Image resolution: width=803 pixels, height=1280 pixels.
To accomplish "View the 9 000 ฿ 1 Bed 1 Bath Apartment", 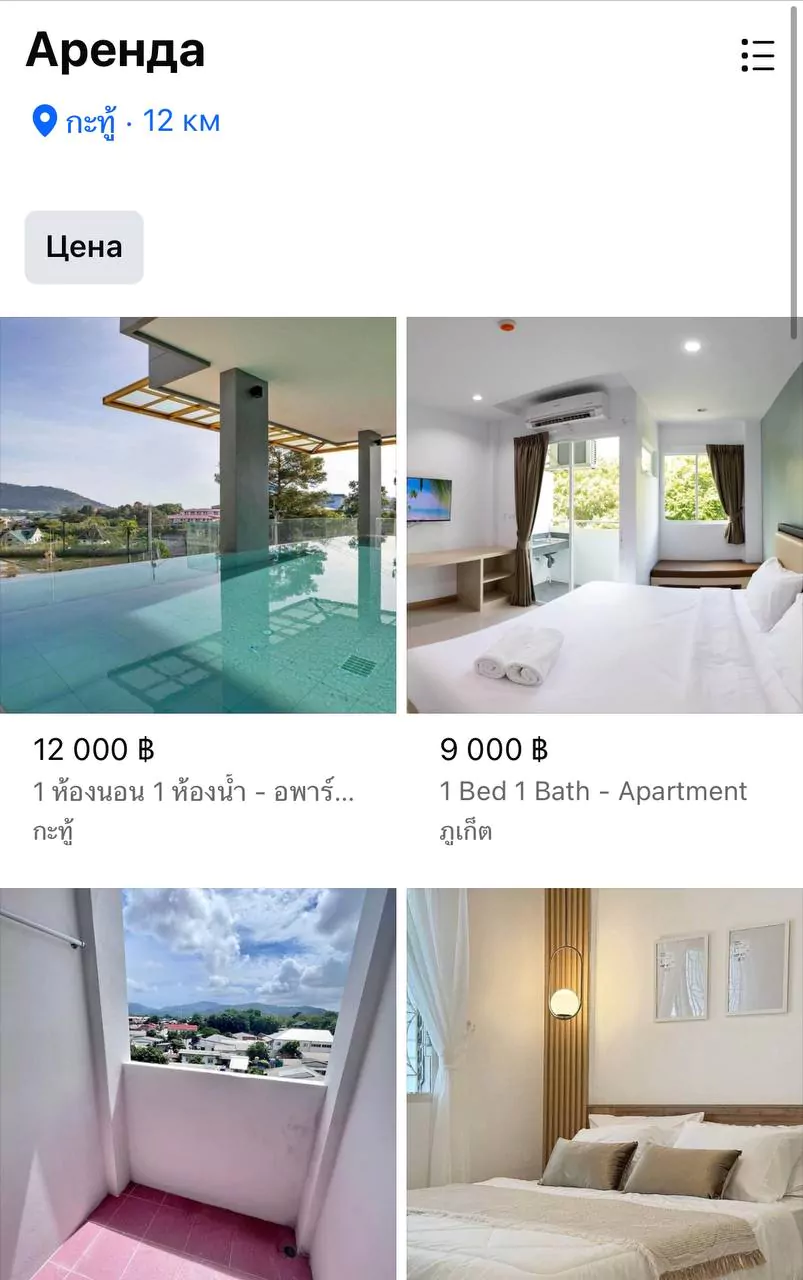I will pyautogui.click(x=604, y=515).
